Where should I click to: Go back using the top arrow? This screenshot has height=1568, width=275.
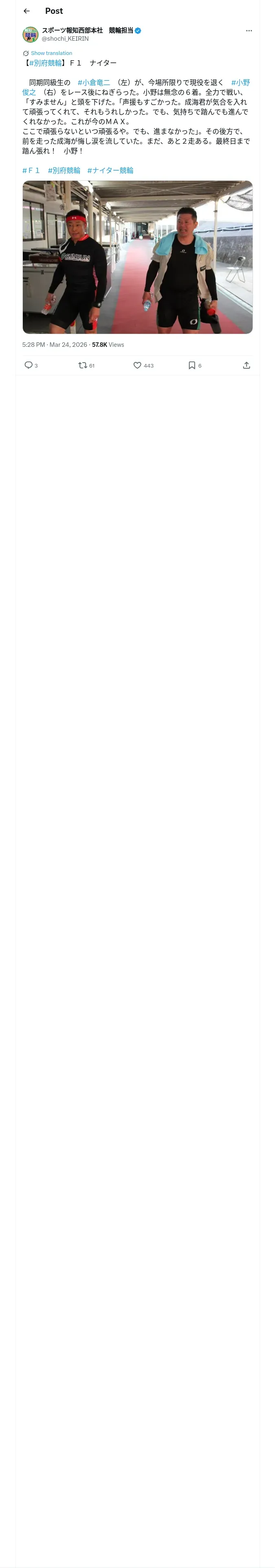(26, 11)
